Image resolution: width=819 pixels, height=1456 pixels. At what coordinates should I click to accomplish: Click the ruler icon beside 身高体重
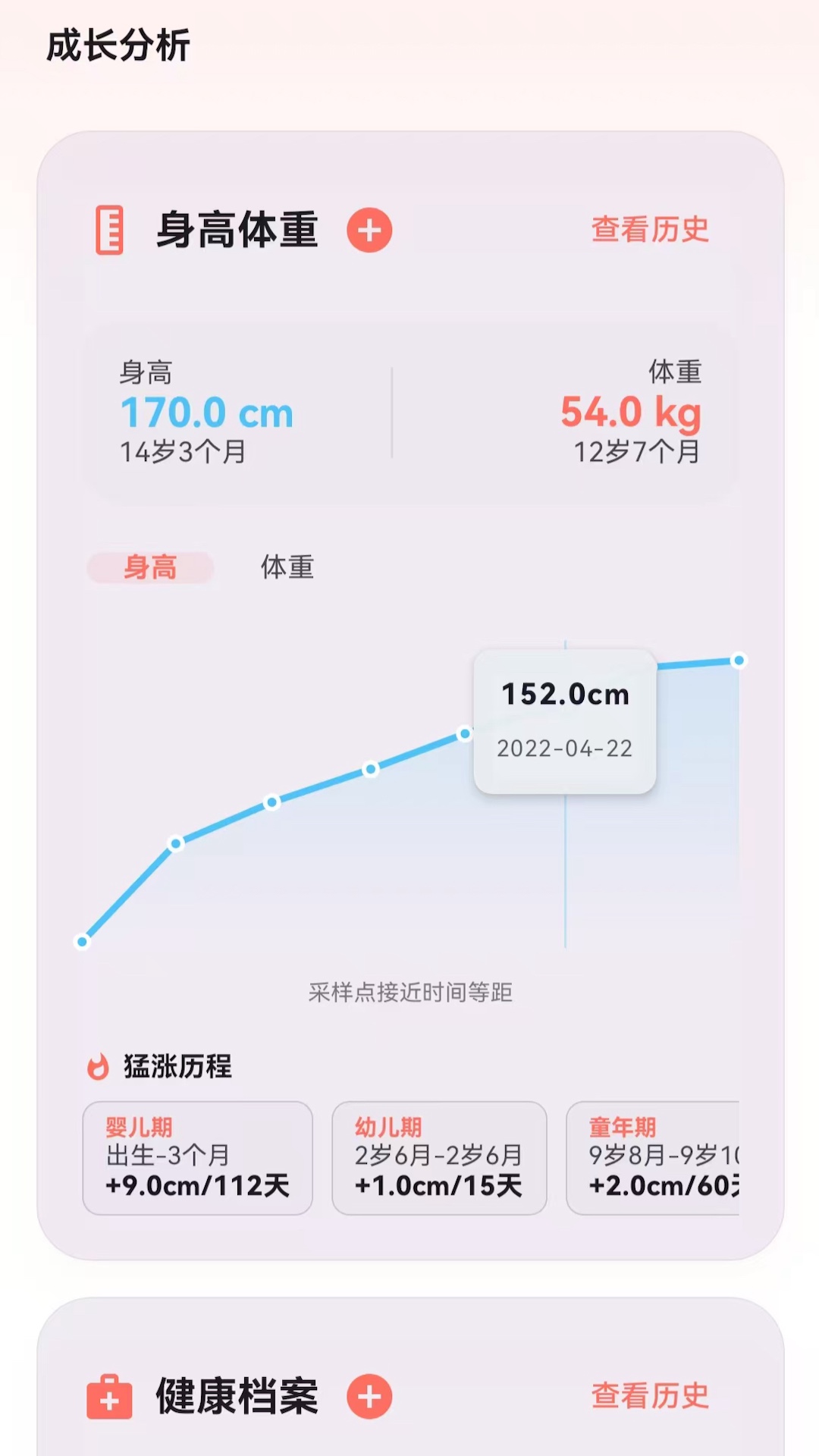(111, 231)
